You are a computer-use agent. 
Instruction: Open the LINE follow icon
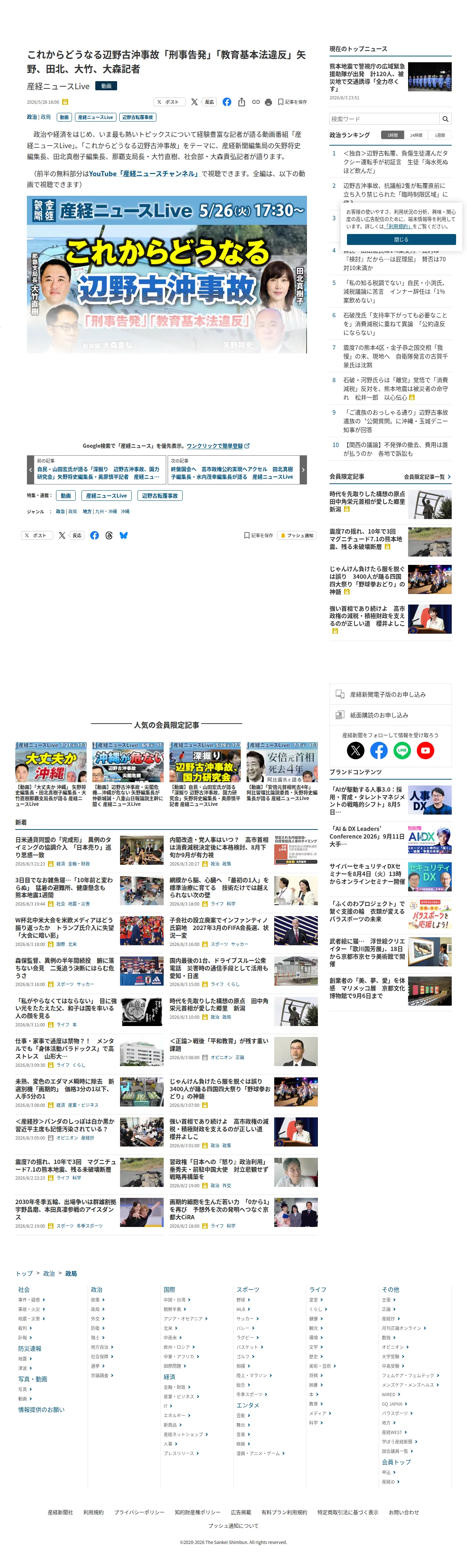pos(402,751)
